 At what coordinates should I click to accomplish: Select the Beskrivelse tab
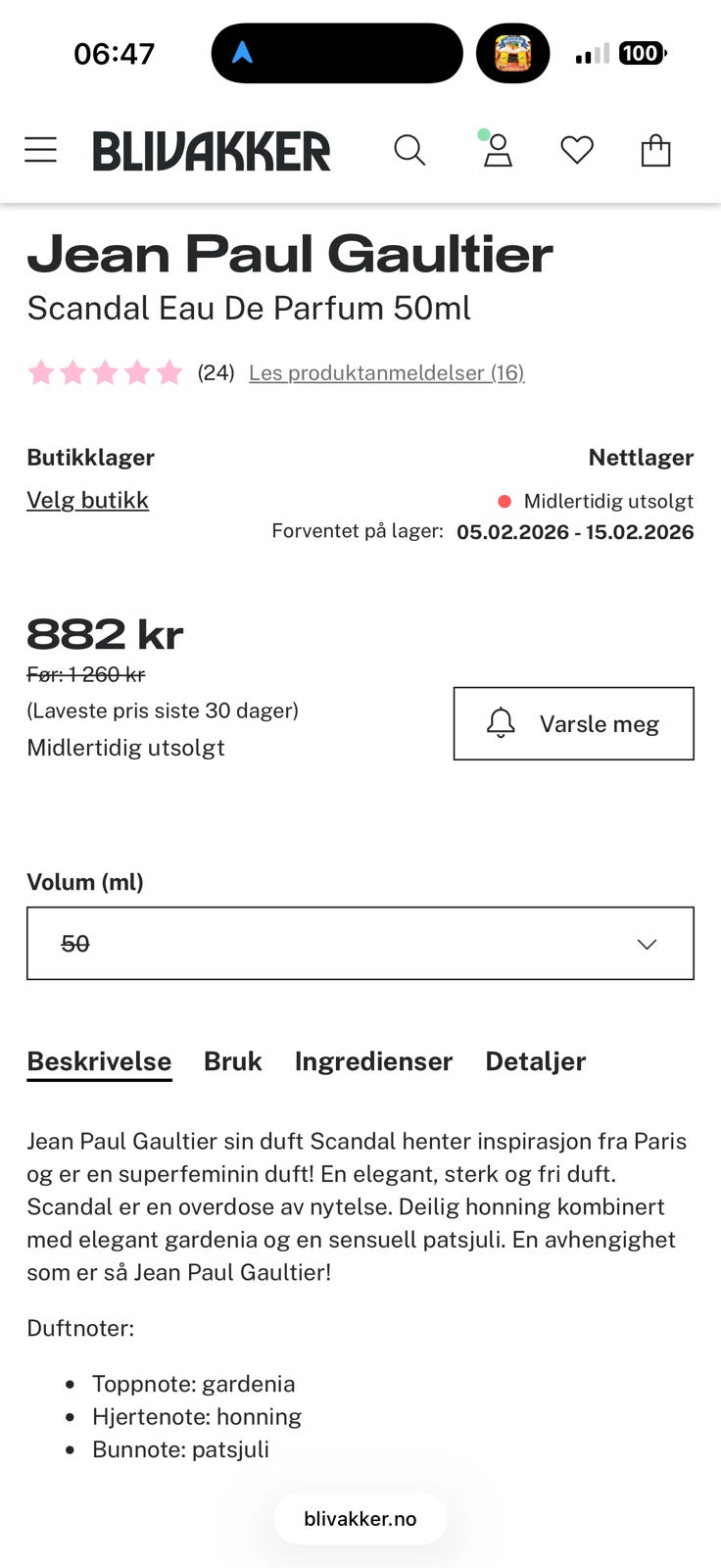[x=99, y=1061]
